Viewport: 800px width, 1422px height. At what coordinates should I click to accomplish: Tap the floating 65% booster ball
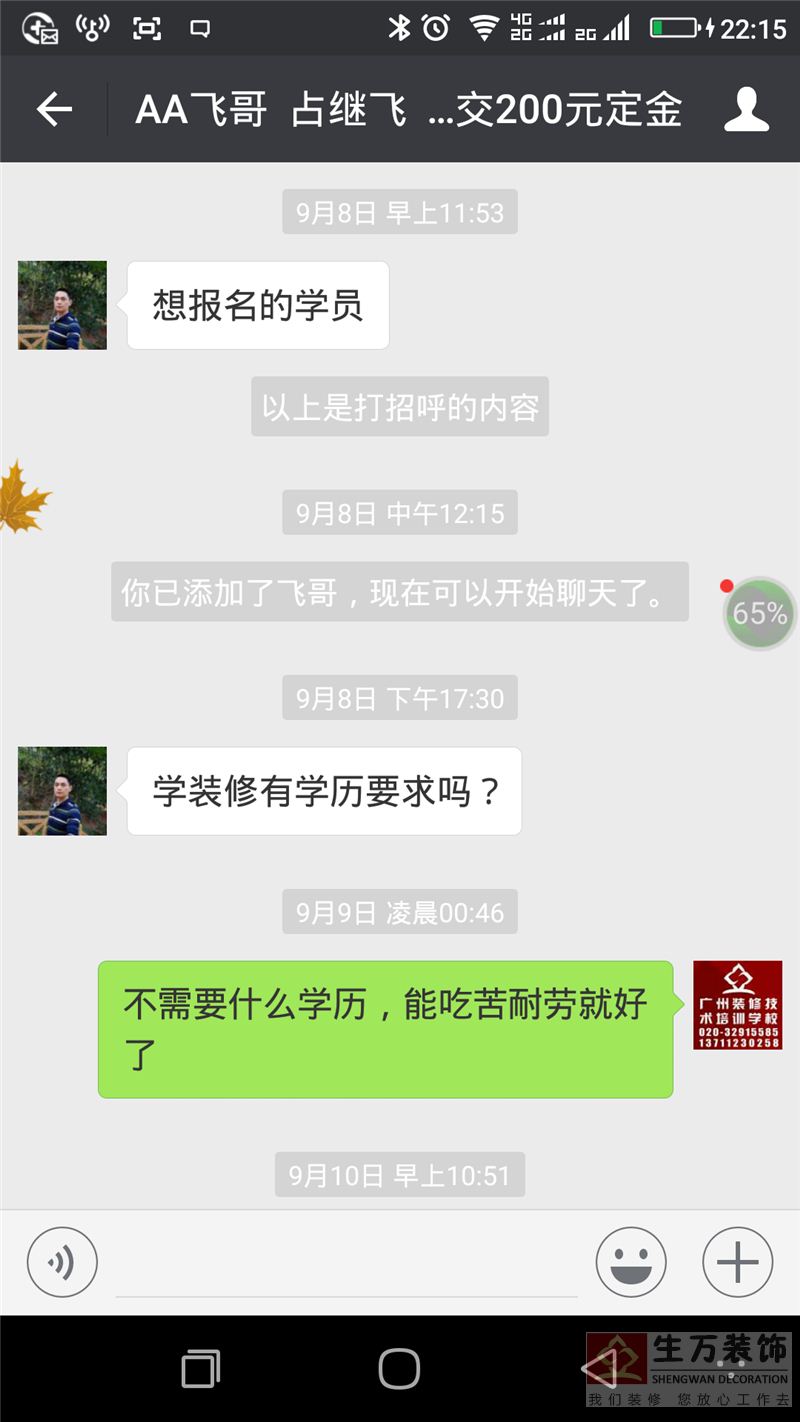tap(760, 613)
